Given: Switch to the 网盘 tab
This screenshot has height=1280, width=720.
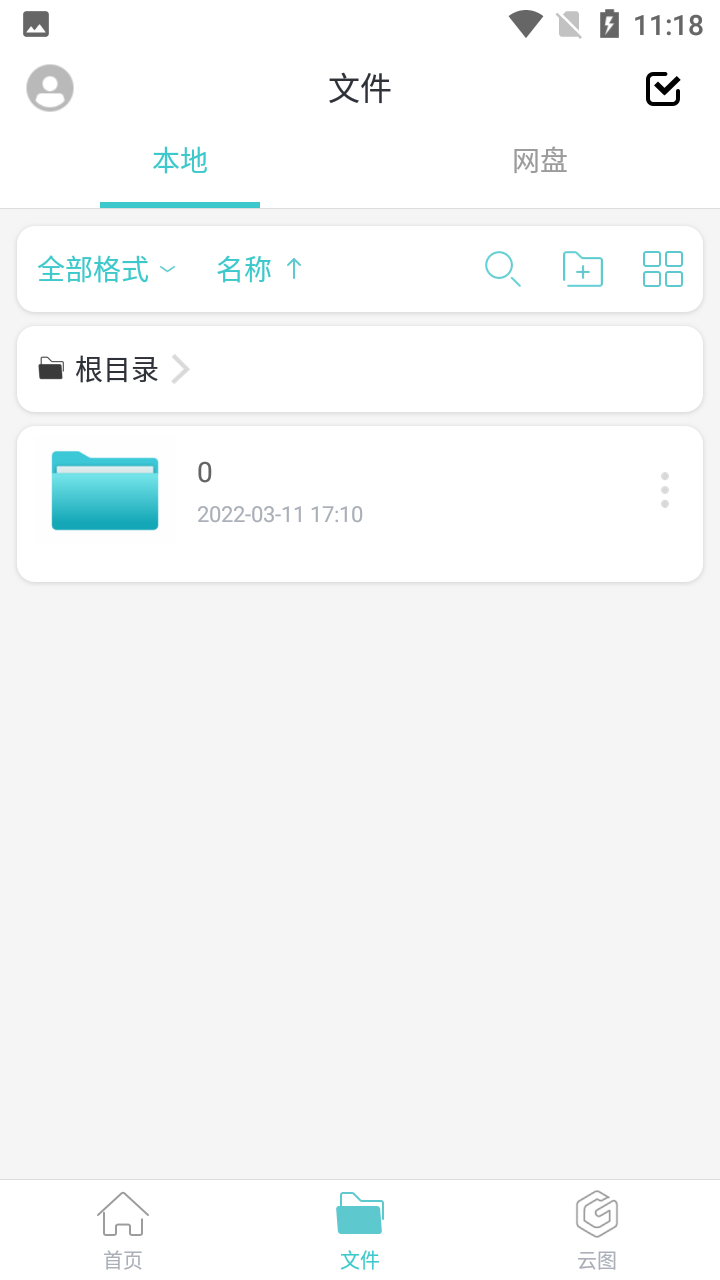Looking at the screenshot, I should pos(540,161).
